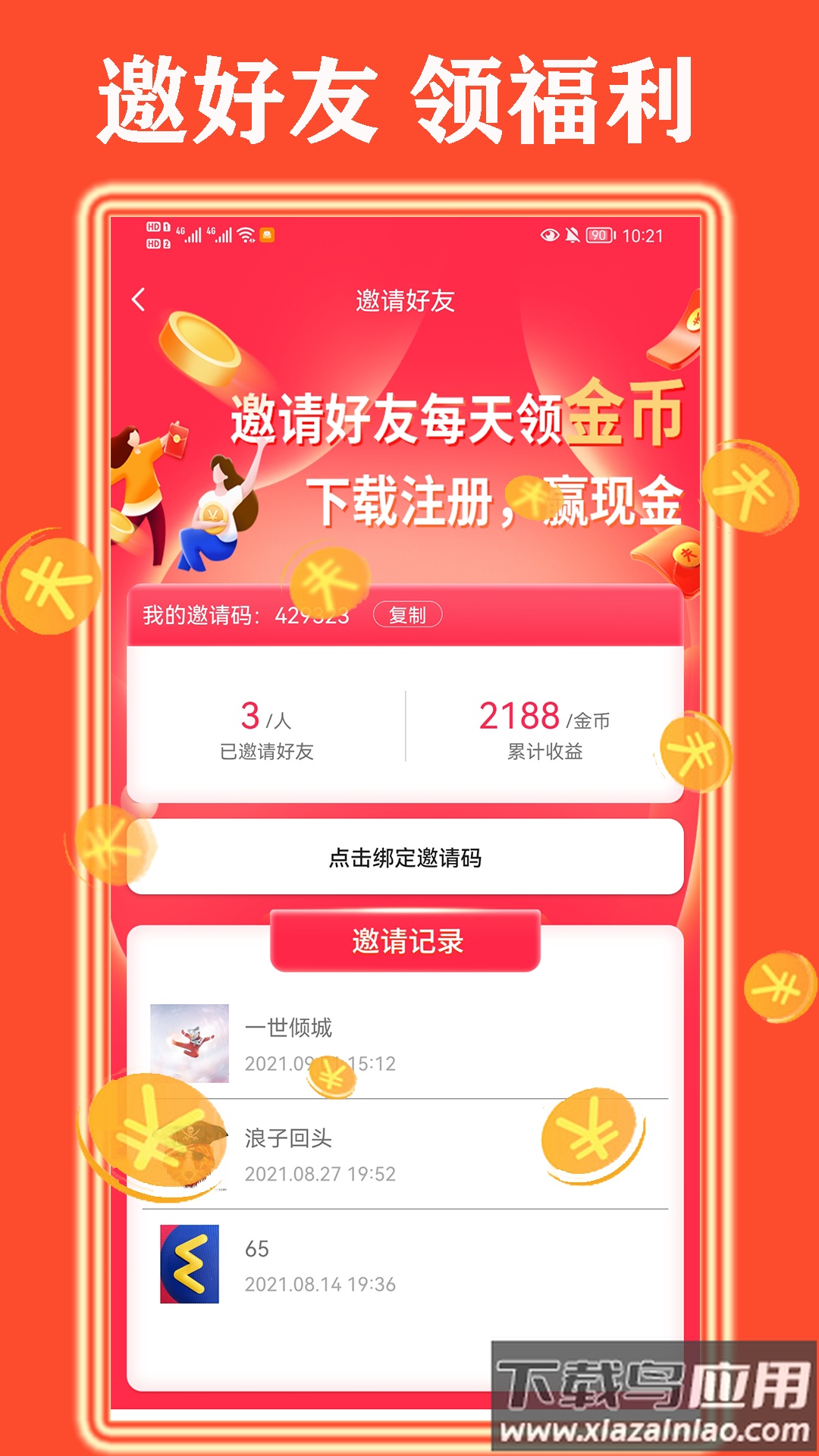The width and height of the screenshot is (819, 1456).
Task: Tap the muted notifications bell icon
Action: (x=571, y=236)
